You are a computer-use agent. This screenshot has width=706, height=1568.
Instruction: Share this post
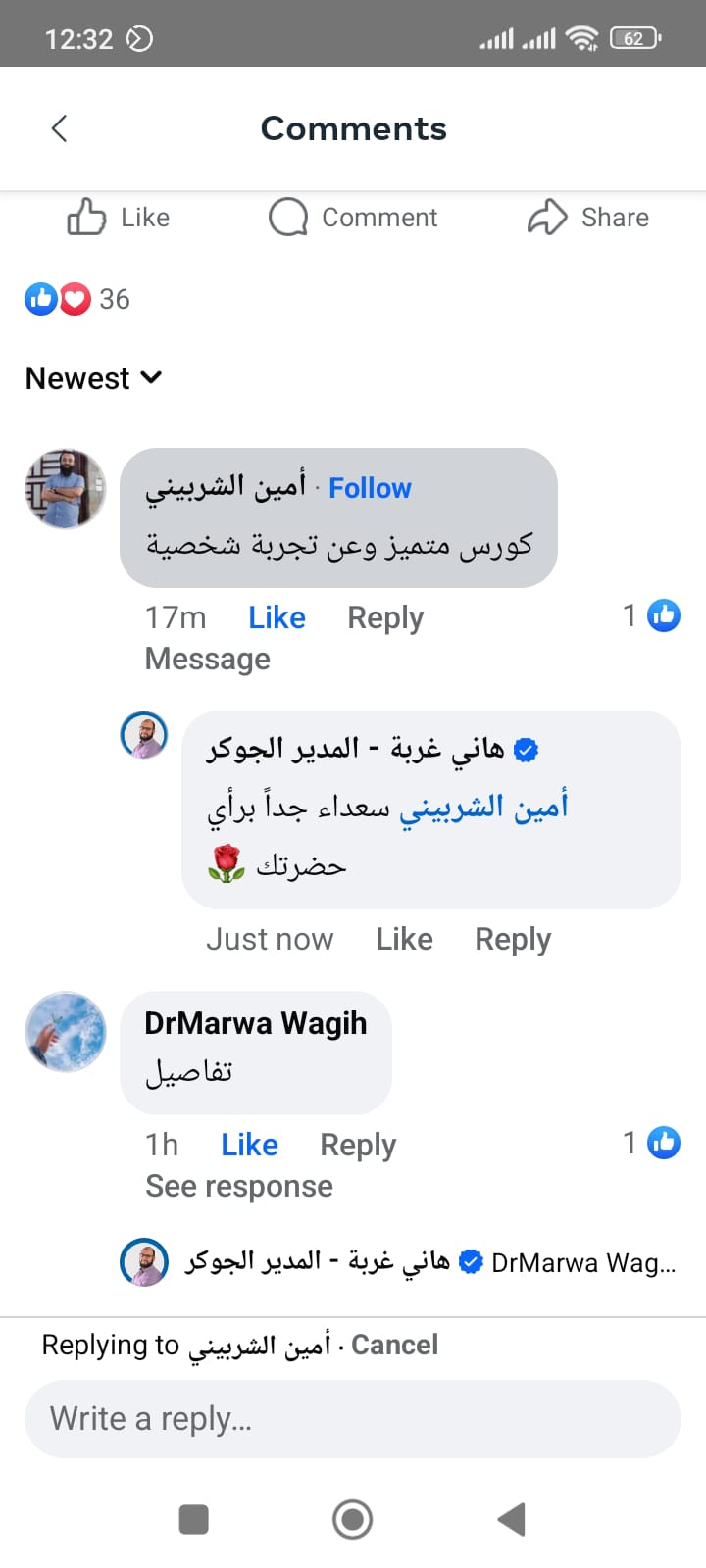point(588,218)
